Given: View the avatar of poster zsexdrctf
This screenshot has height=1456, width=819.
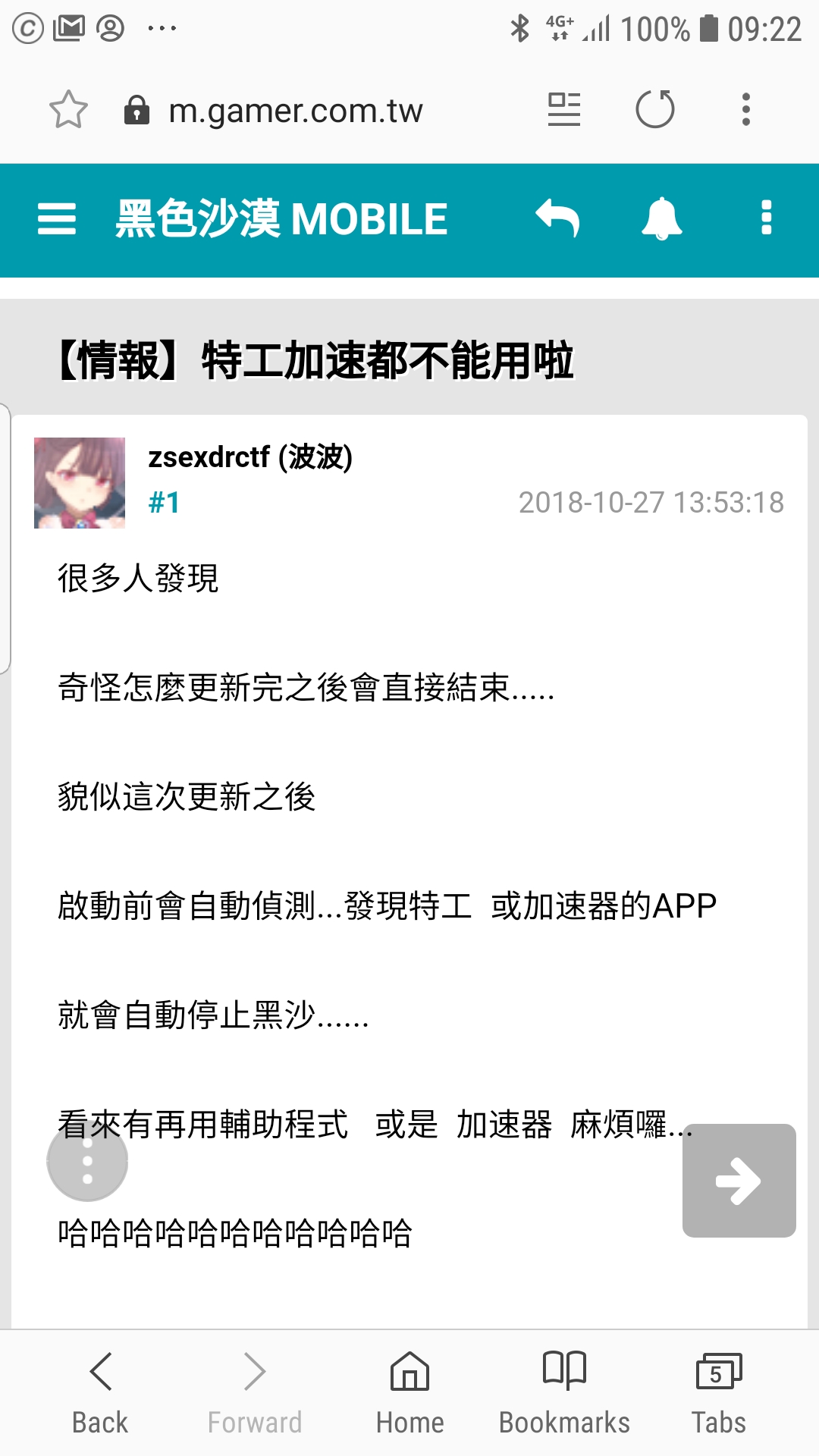Looking at the screenshot, I should pyautogui.click(x=80, y=483).
